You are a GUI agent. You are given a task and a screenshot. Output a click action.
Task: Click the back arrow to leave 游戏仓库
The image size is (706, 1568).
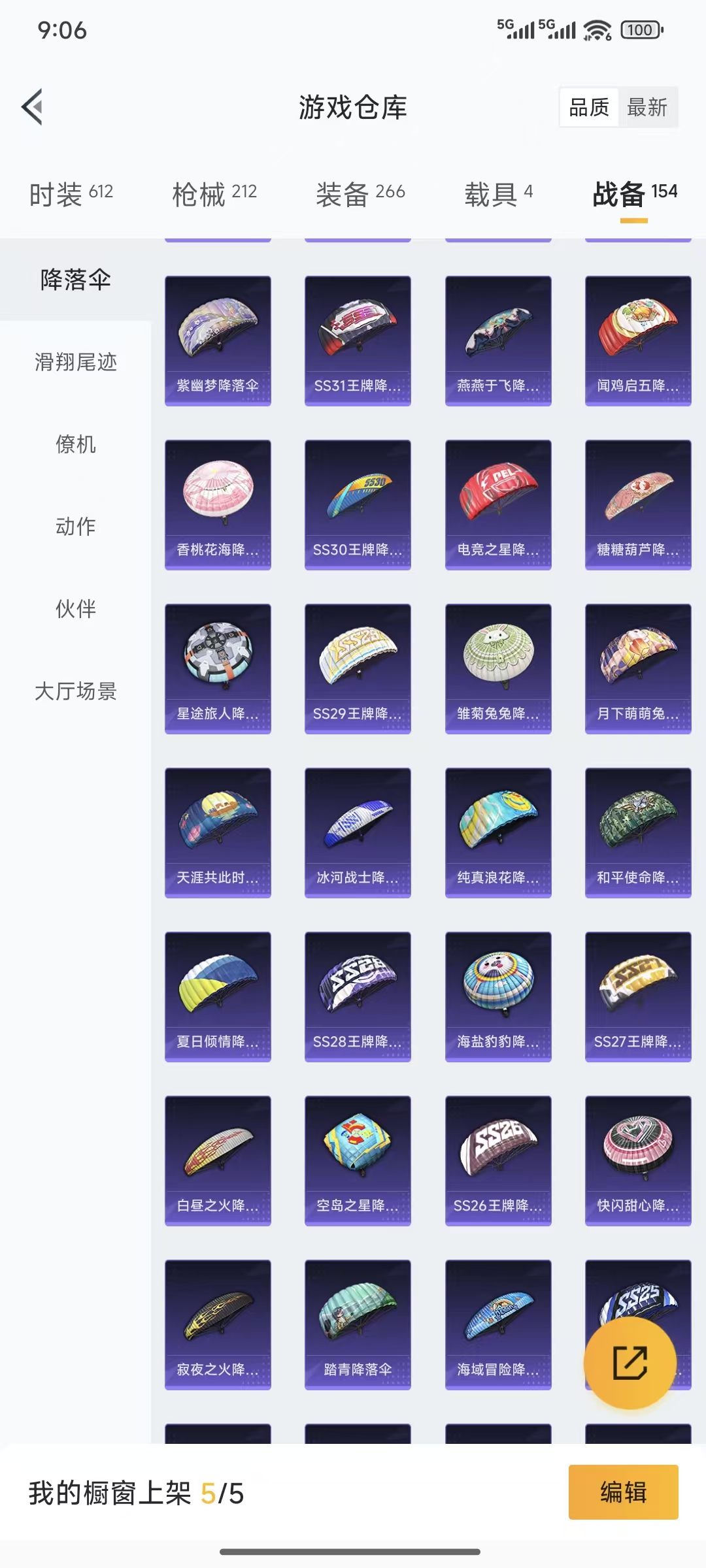(x=32, y=108)
